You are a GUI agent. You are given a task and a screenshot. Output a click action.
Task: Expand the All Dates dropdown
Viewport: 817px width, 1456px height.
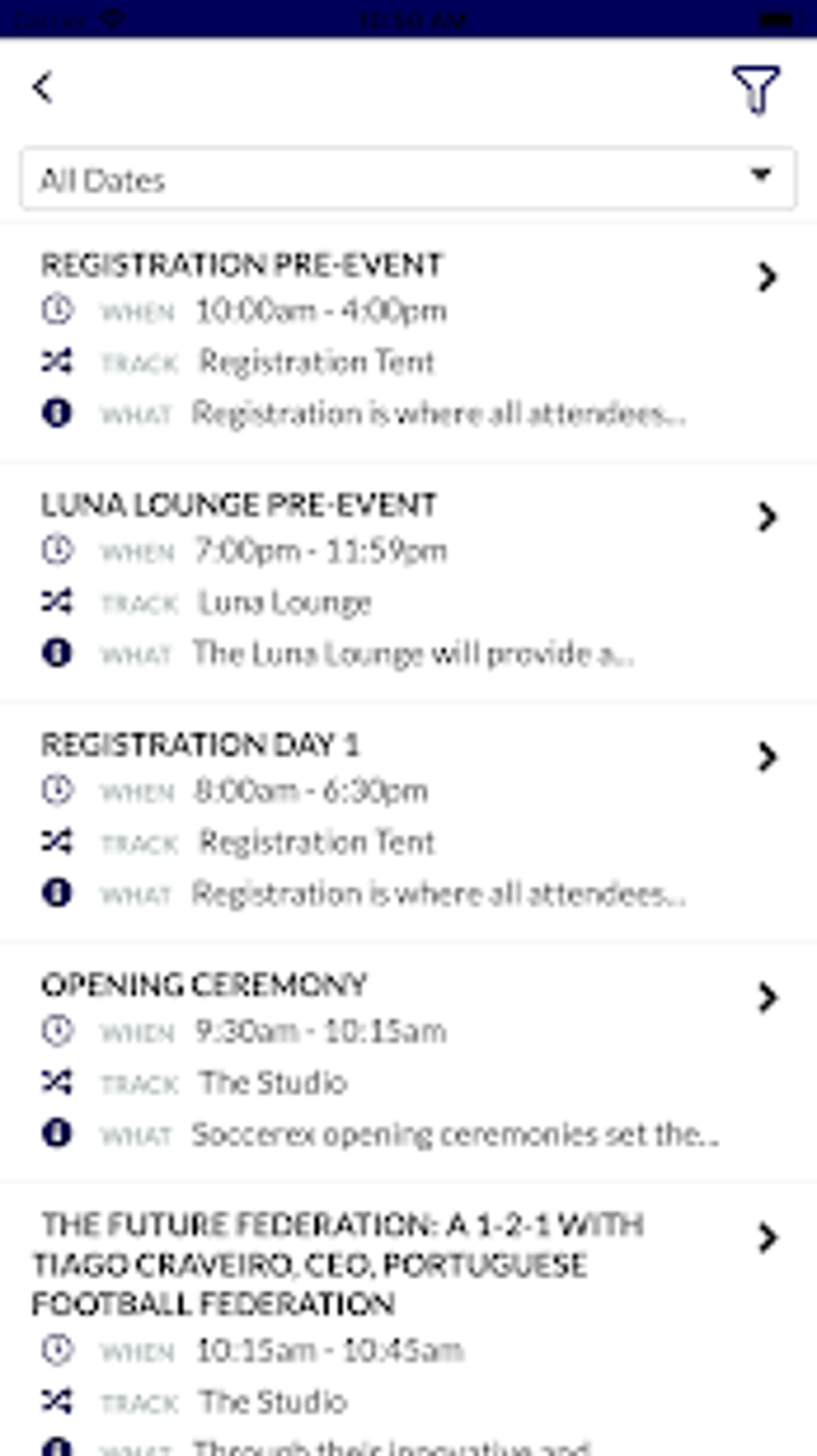point(408,179)
